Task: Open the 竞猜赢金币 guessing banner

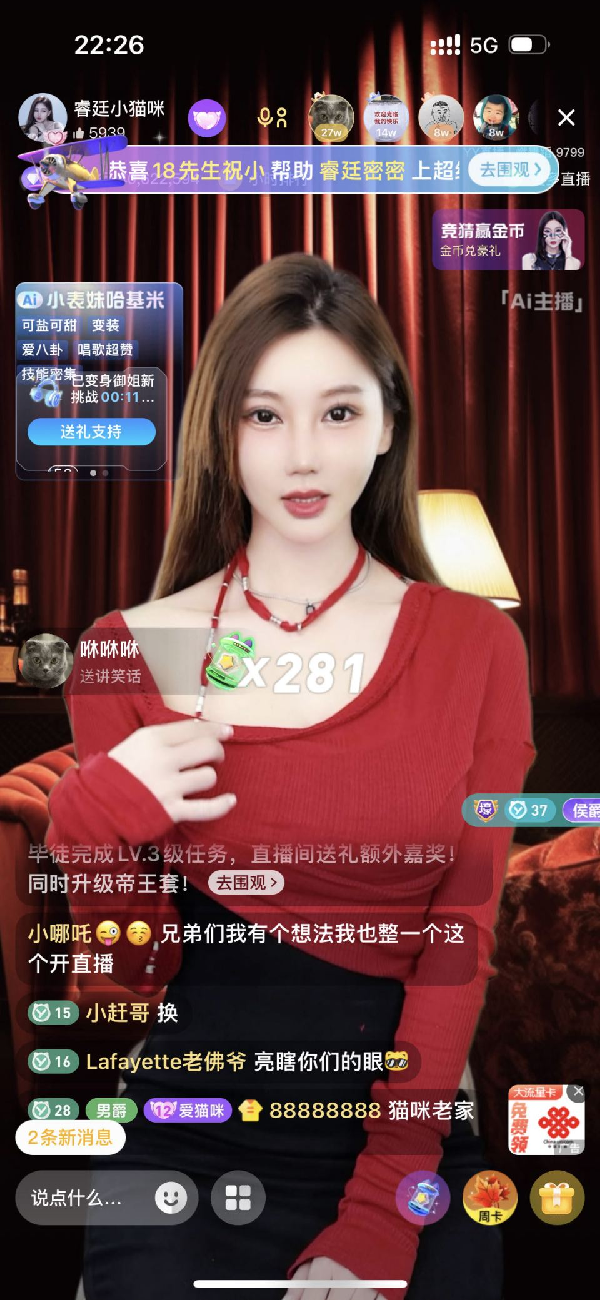Action: [x=508, y=239]
